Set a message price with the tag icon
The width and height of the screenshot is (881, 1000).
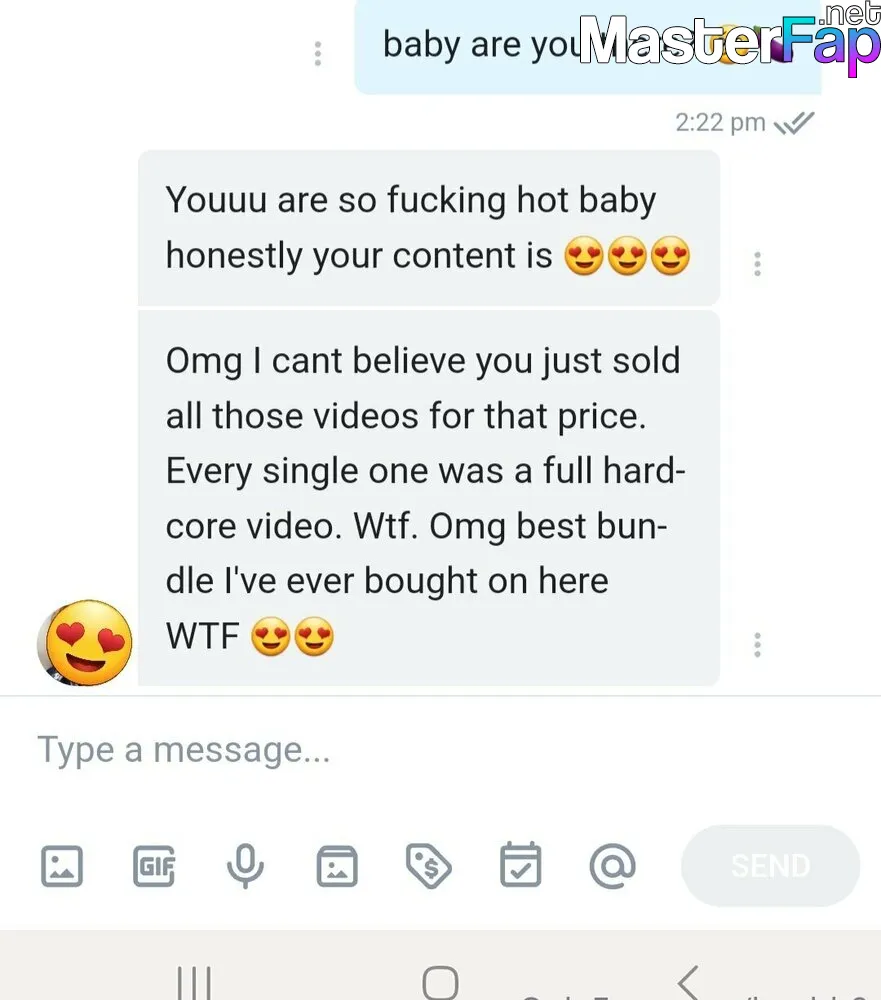pos(428,866)
